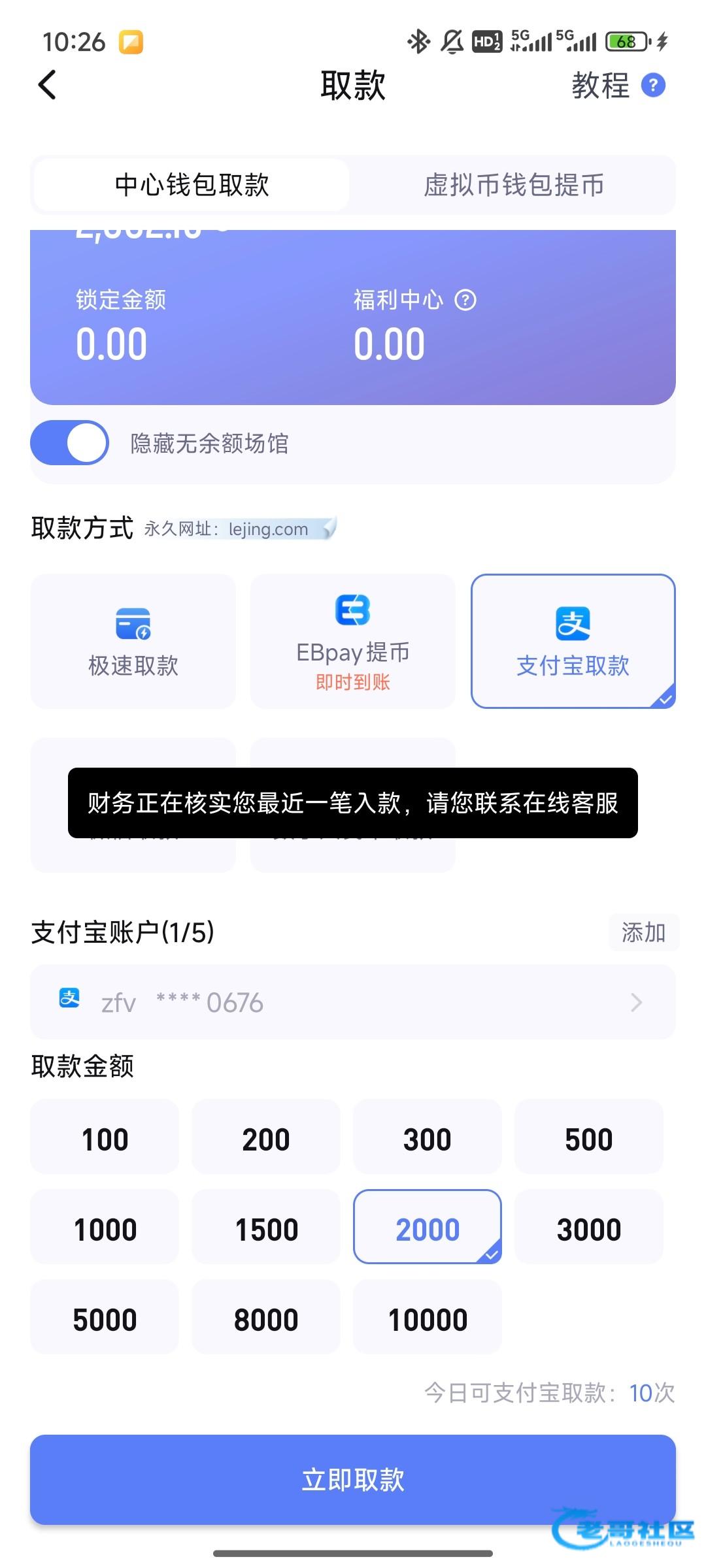The height and width of the screenshot is (1568, 706).
Task: Select the 100 withdrawal amount
Action: point(105,1139)
